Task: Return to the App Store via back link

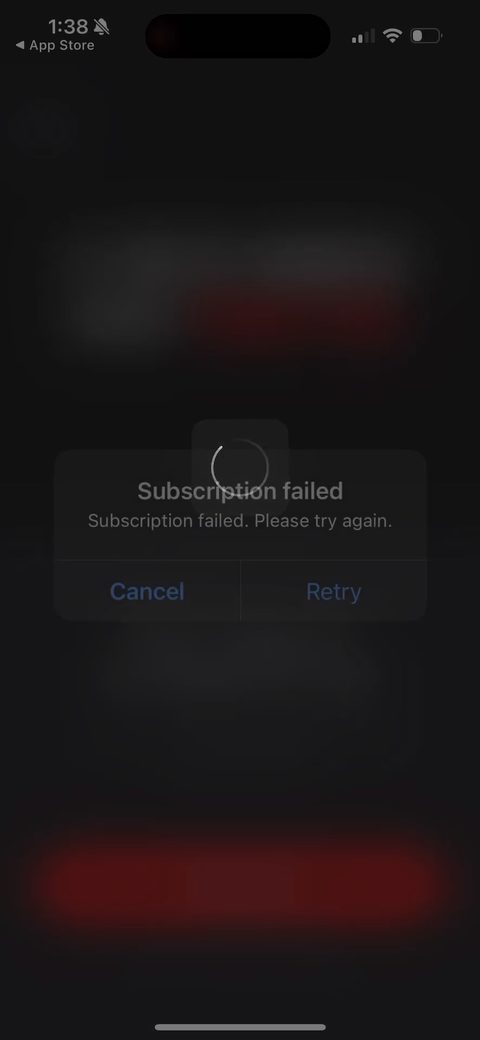Action: tap(55, 45)
